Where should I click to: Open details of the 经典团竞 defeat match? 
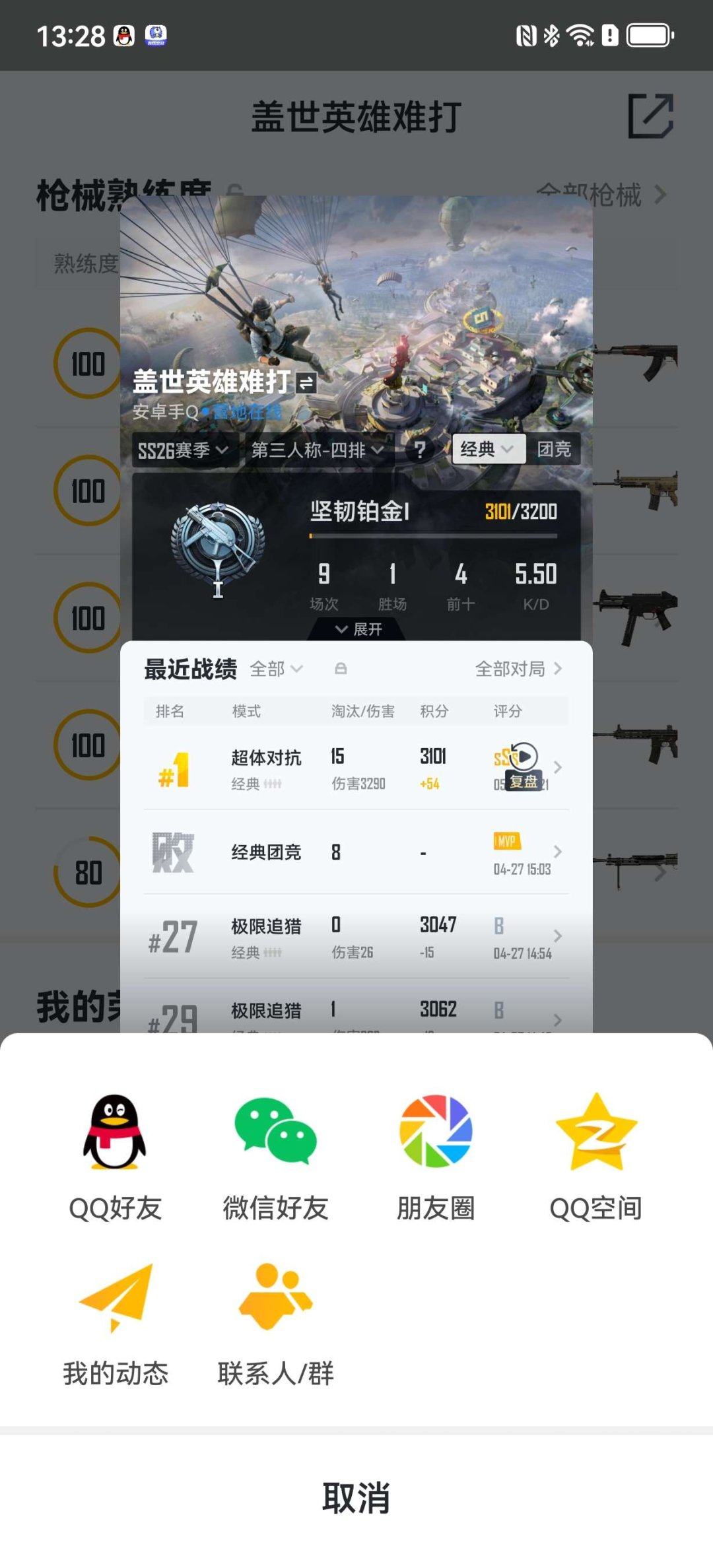click(356, 852)
